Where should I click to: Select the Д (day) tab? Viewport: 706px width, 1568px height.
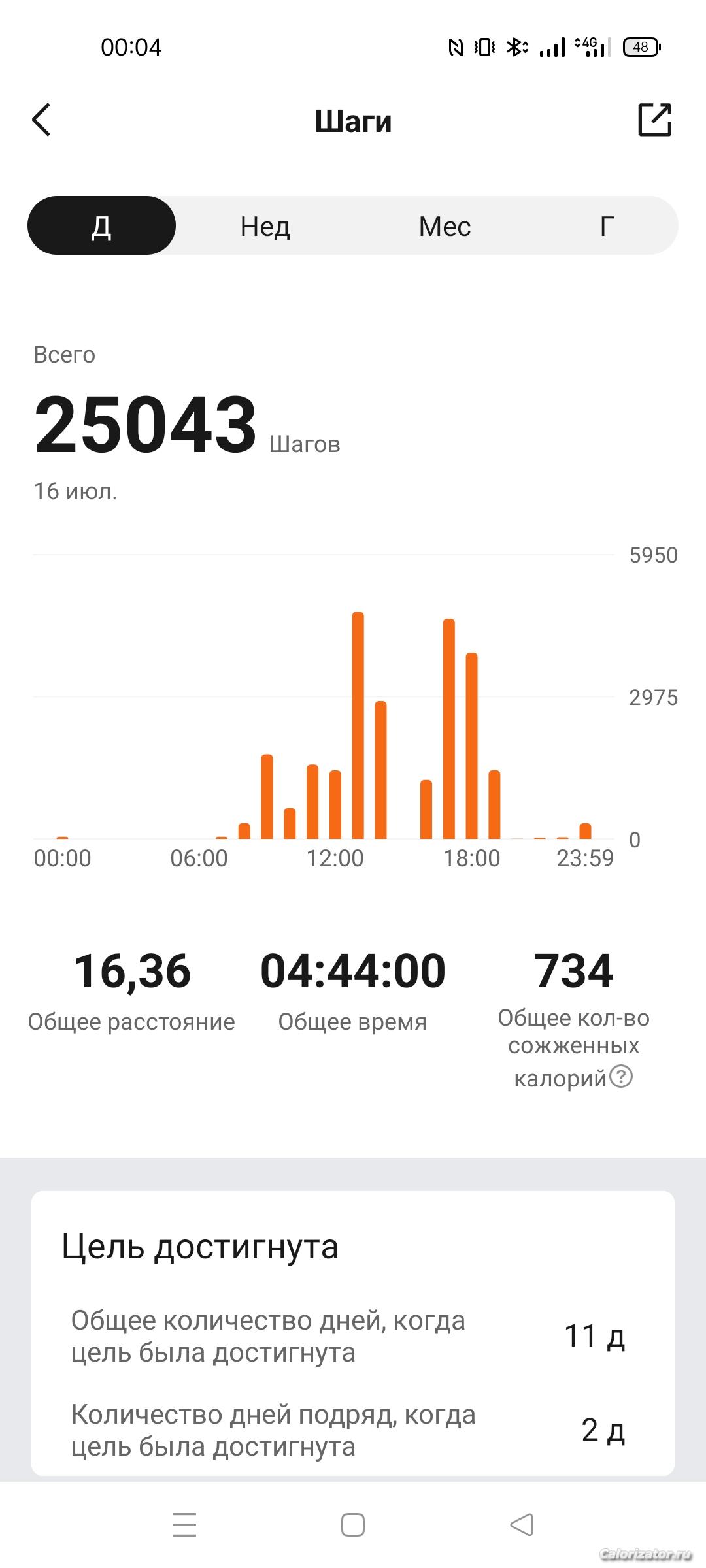click(101, 226)
